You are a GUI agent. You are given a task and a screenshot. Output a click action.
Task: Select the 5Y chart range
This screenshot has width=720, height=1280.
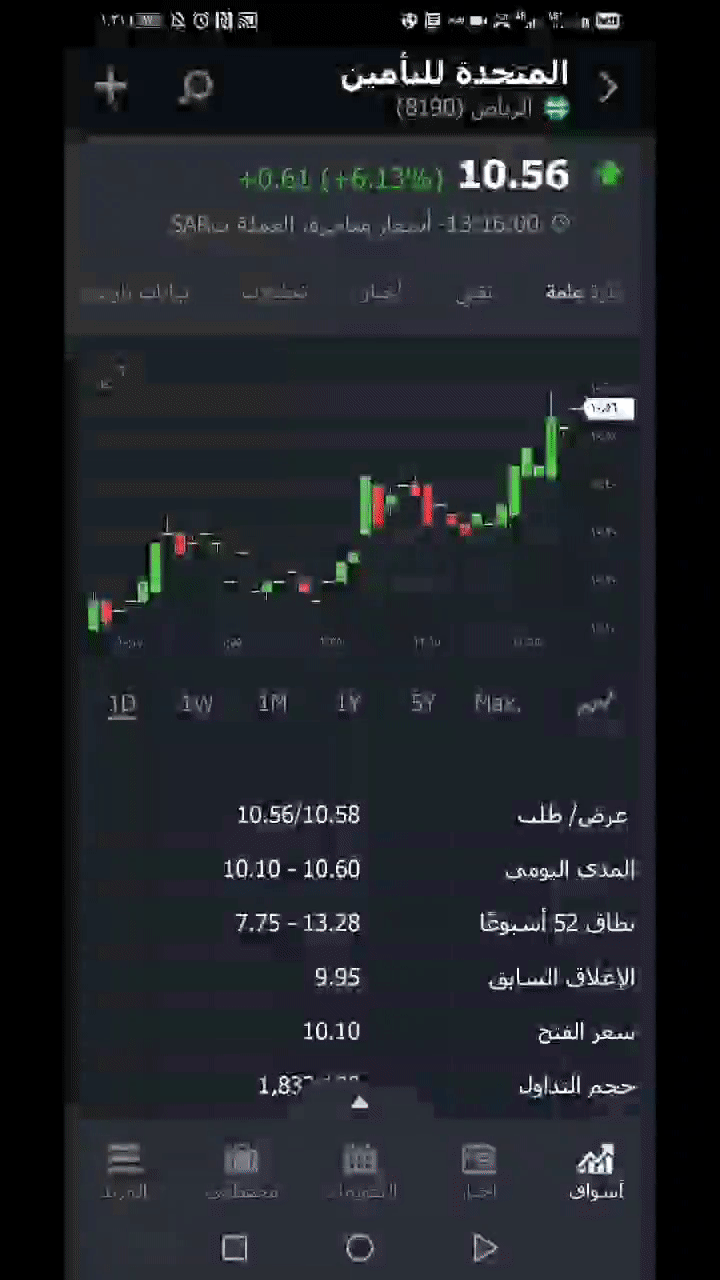[x=423, y=704]
